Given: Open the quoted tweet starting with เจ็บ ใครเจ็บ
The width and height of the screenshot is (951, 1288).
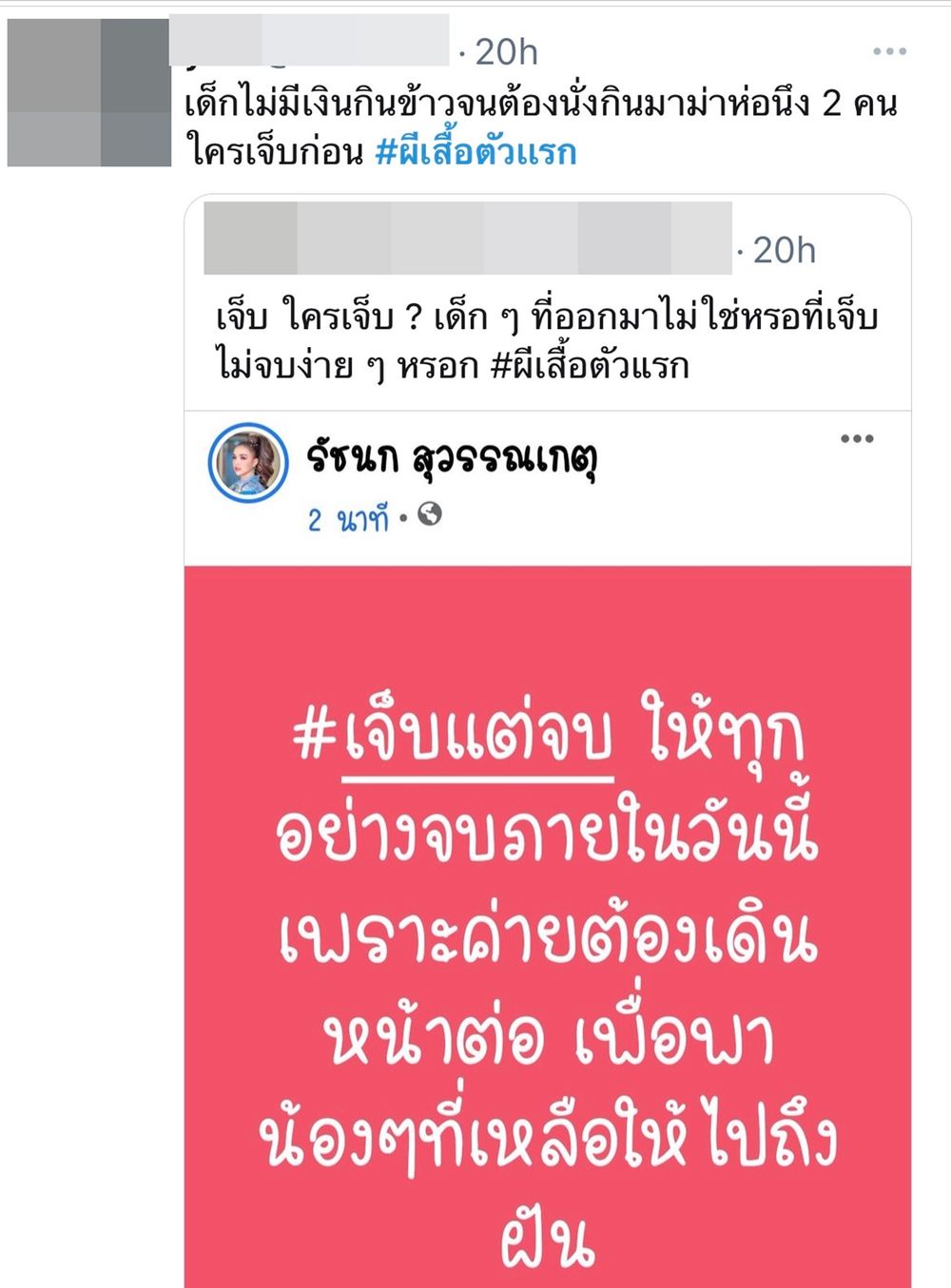Looking at the screenshot, I should pyautogui.click(x=546, y=341).
